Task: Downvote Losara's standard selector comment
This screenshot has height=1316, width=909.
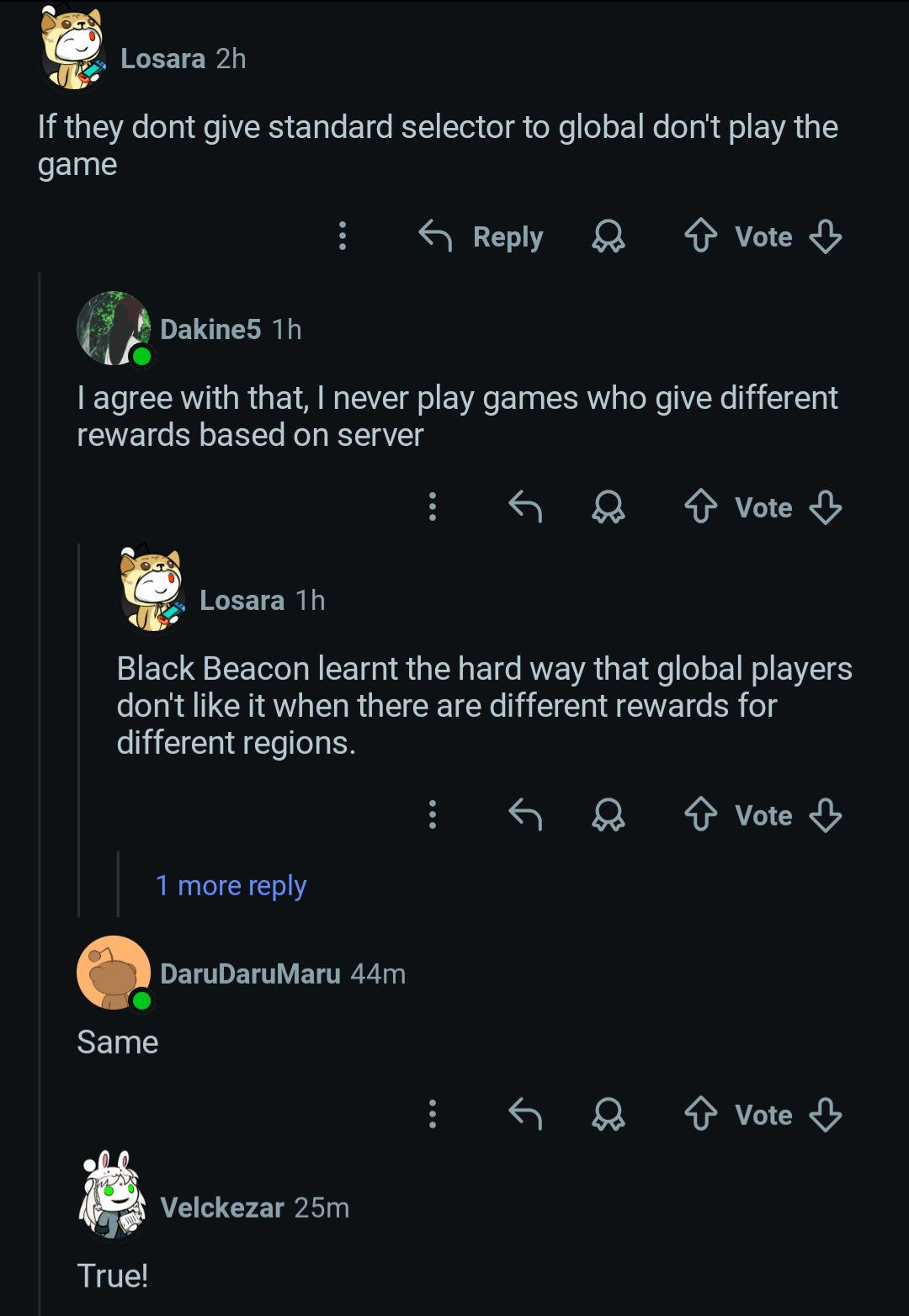Action: [826, 236]
